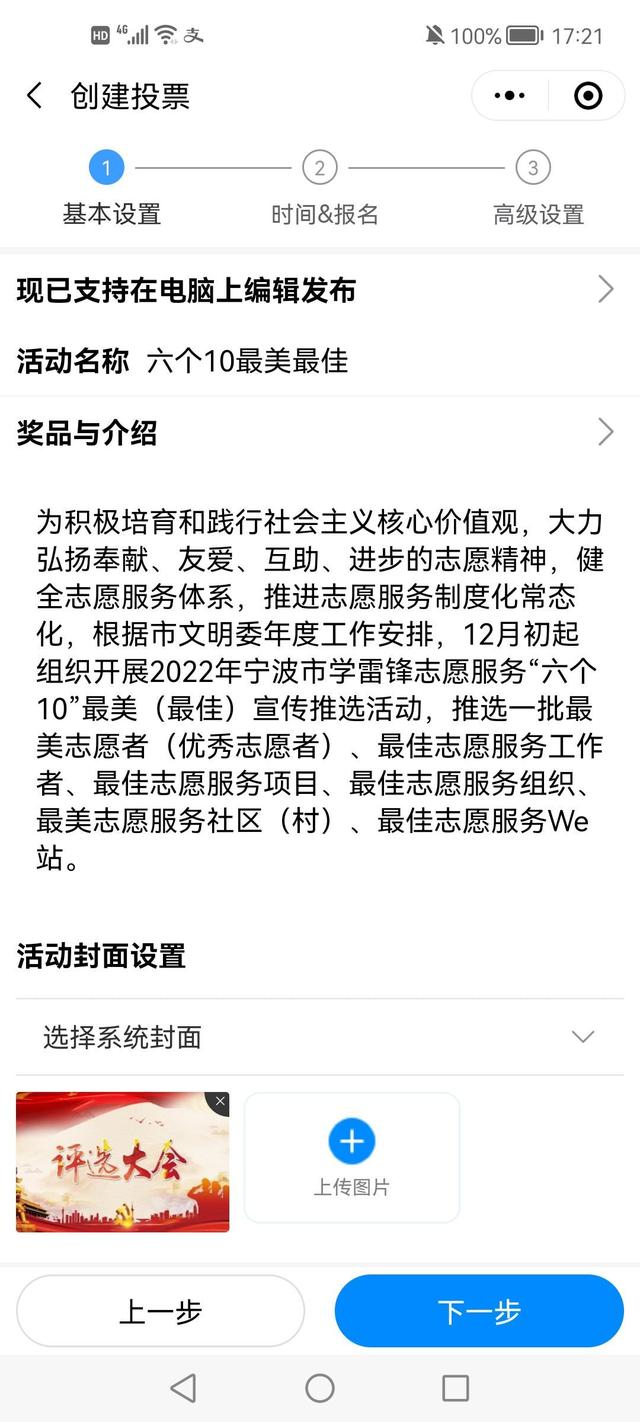Open 奖品与介绍 settings
640x1422 pixels.
coord(320,433)
